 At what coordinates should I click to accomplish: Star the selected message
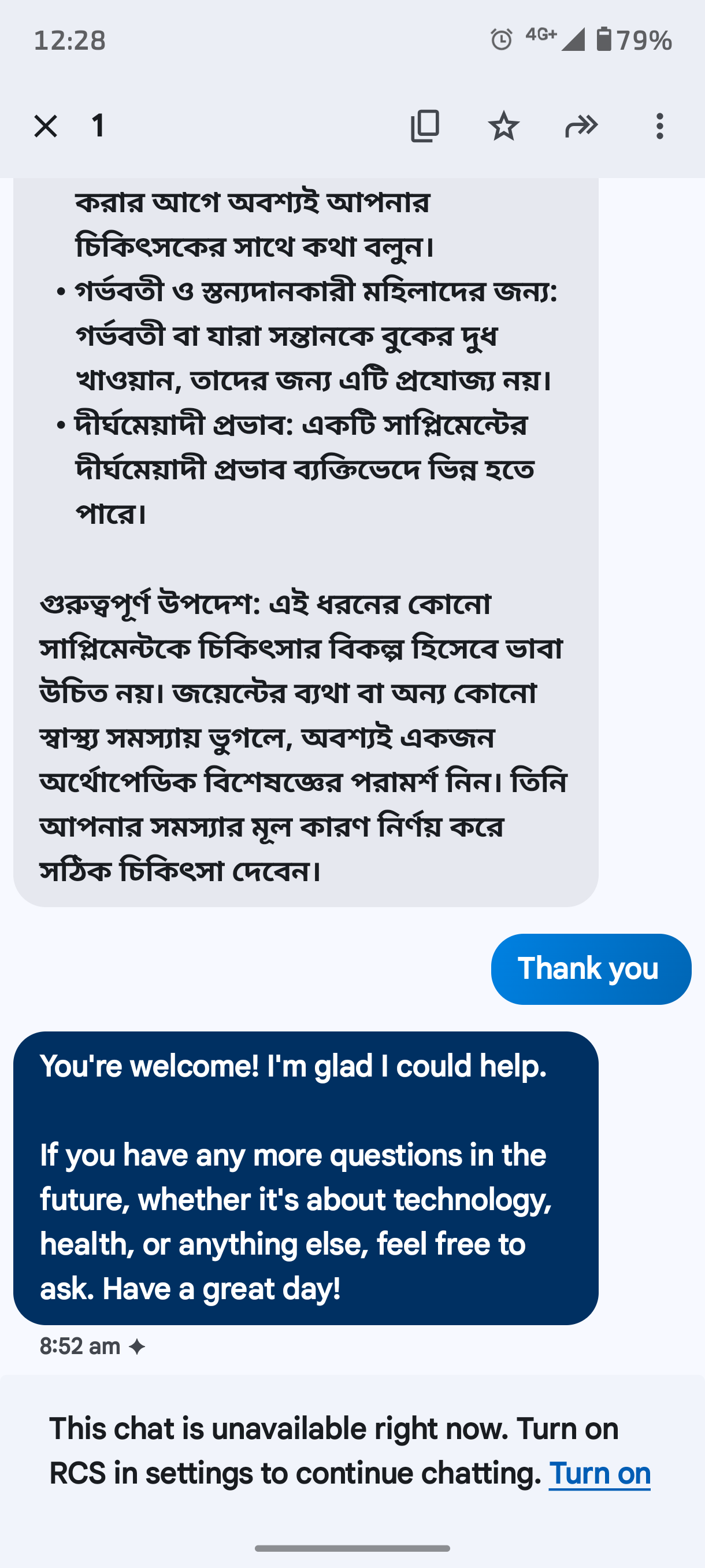[x=503, y=127]
